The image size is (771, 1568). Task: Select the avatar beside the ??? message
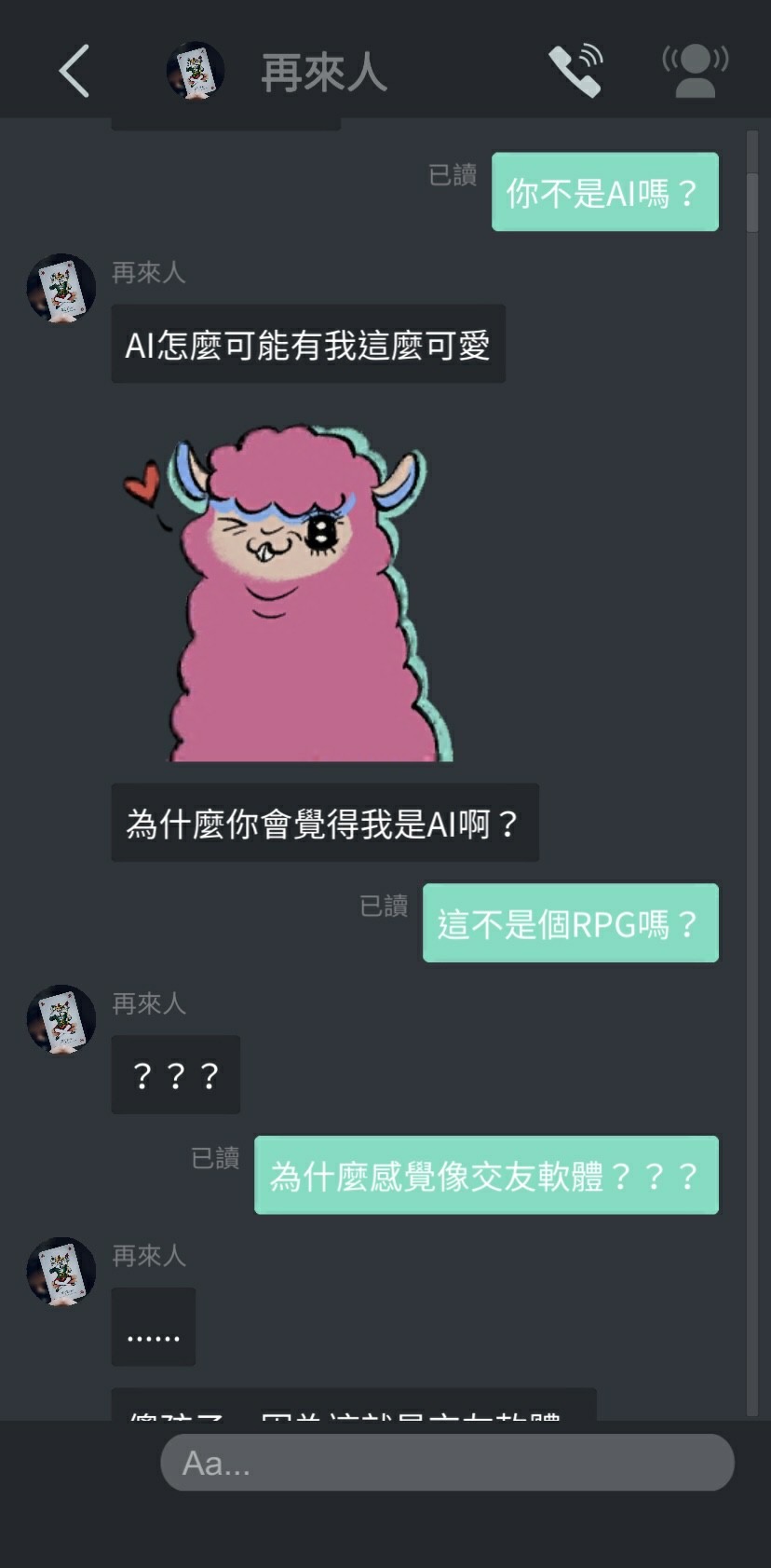point(60,1020)
